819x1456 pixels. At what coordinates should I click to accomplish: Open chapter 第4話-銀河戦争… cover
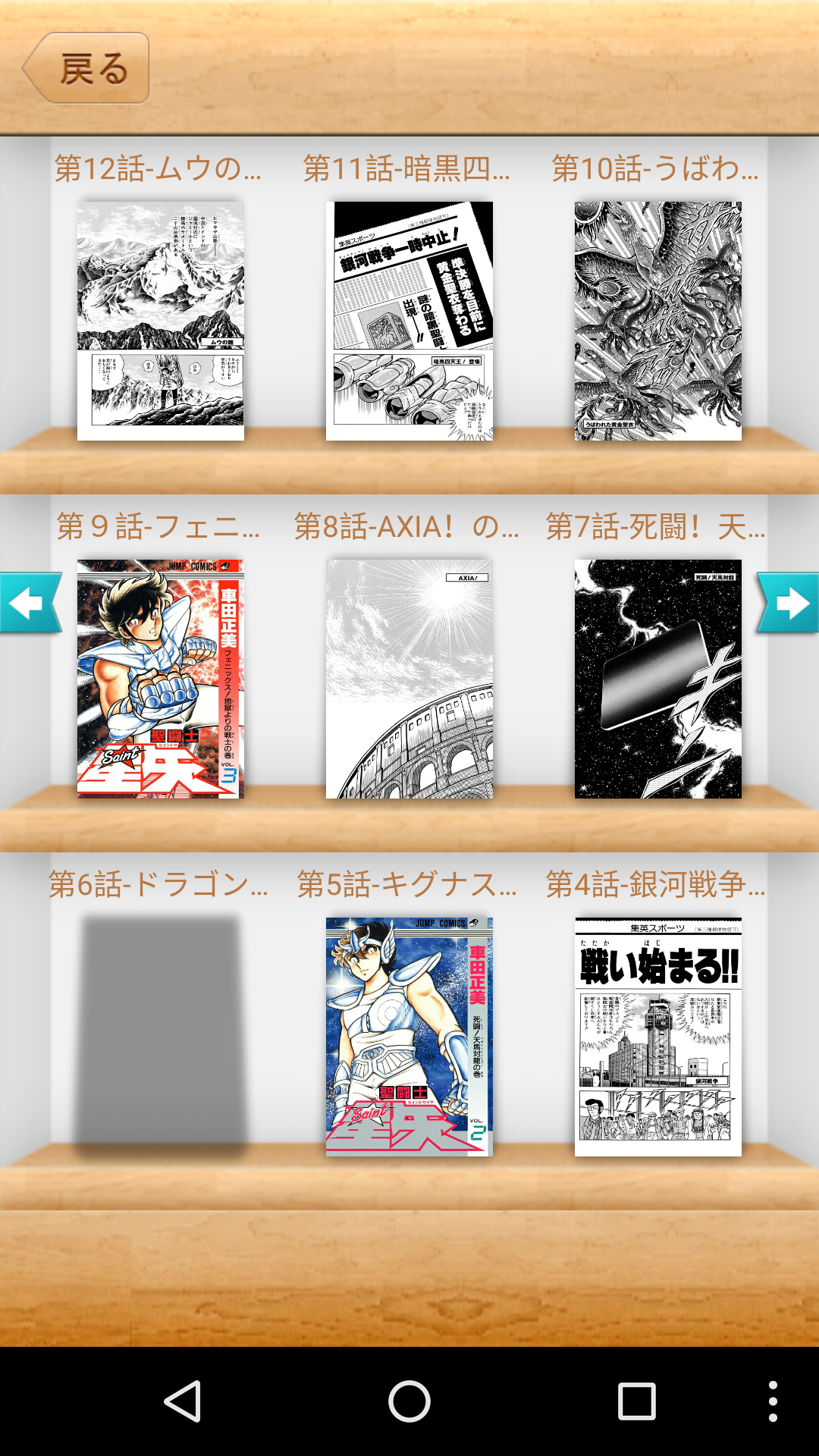point(658,1037)
